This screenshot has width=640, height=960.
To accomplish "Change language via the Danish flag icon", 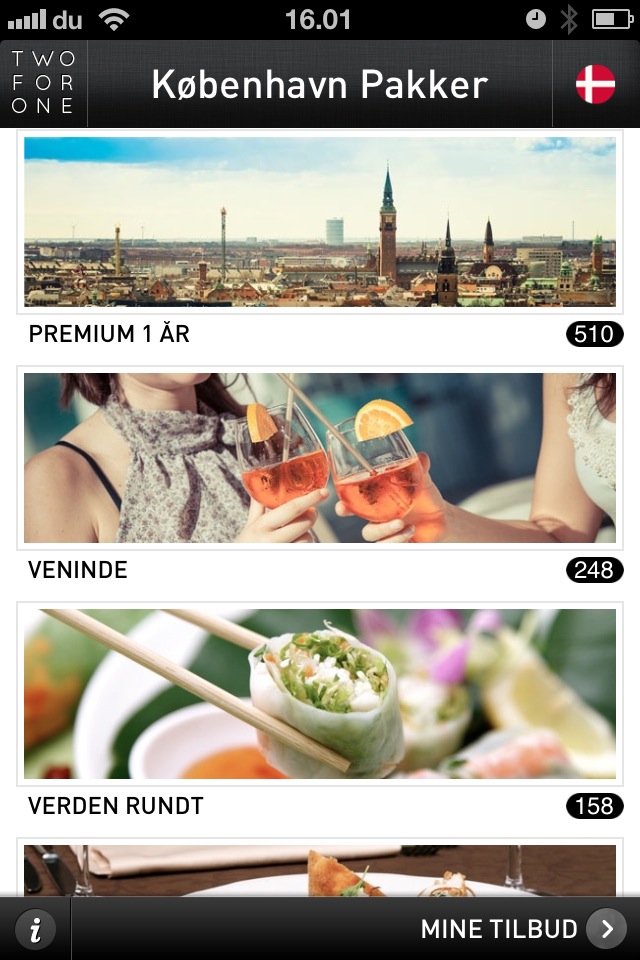I will click(x=595, y=84).
